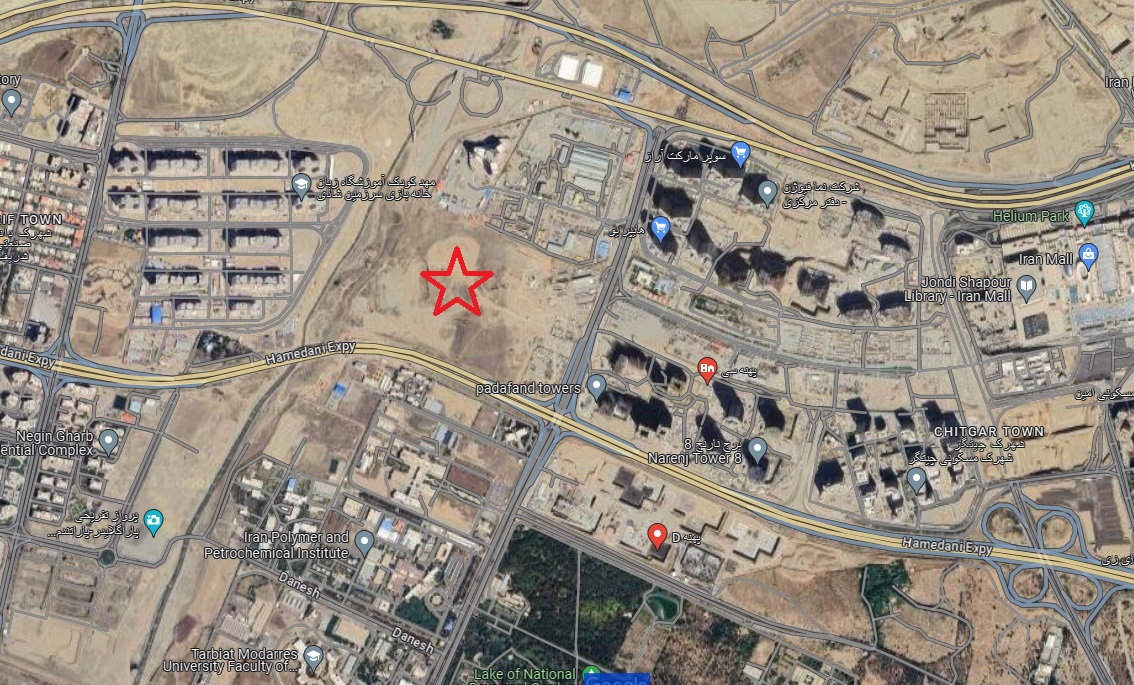Open the Helium Park map pin

pyautogui.click(x=1084, y=212)
